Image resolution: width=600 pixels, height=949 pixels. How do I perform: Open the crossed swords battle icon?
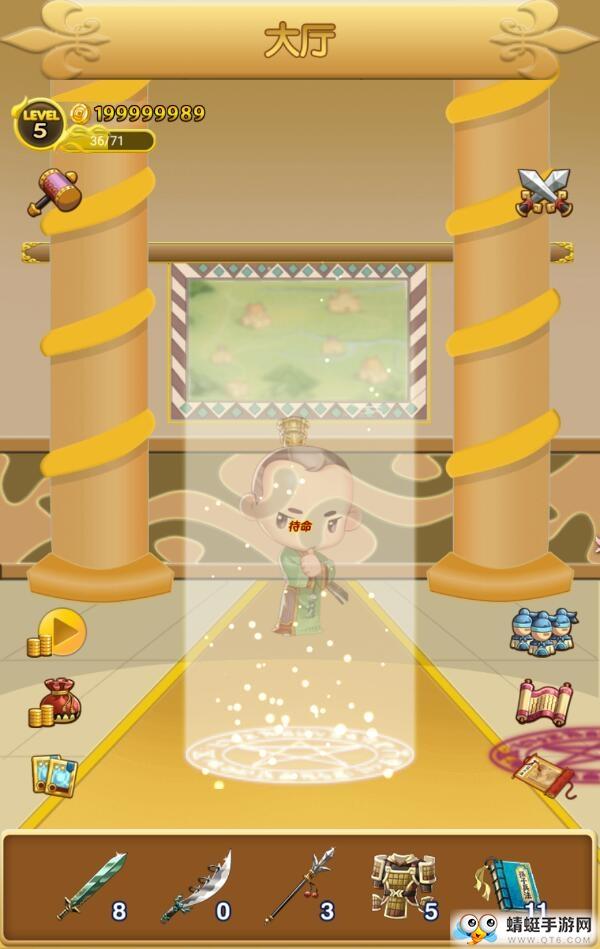[x=543, y=193]
